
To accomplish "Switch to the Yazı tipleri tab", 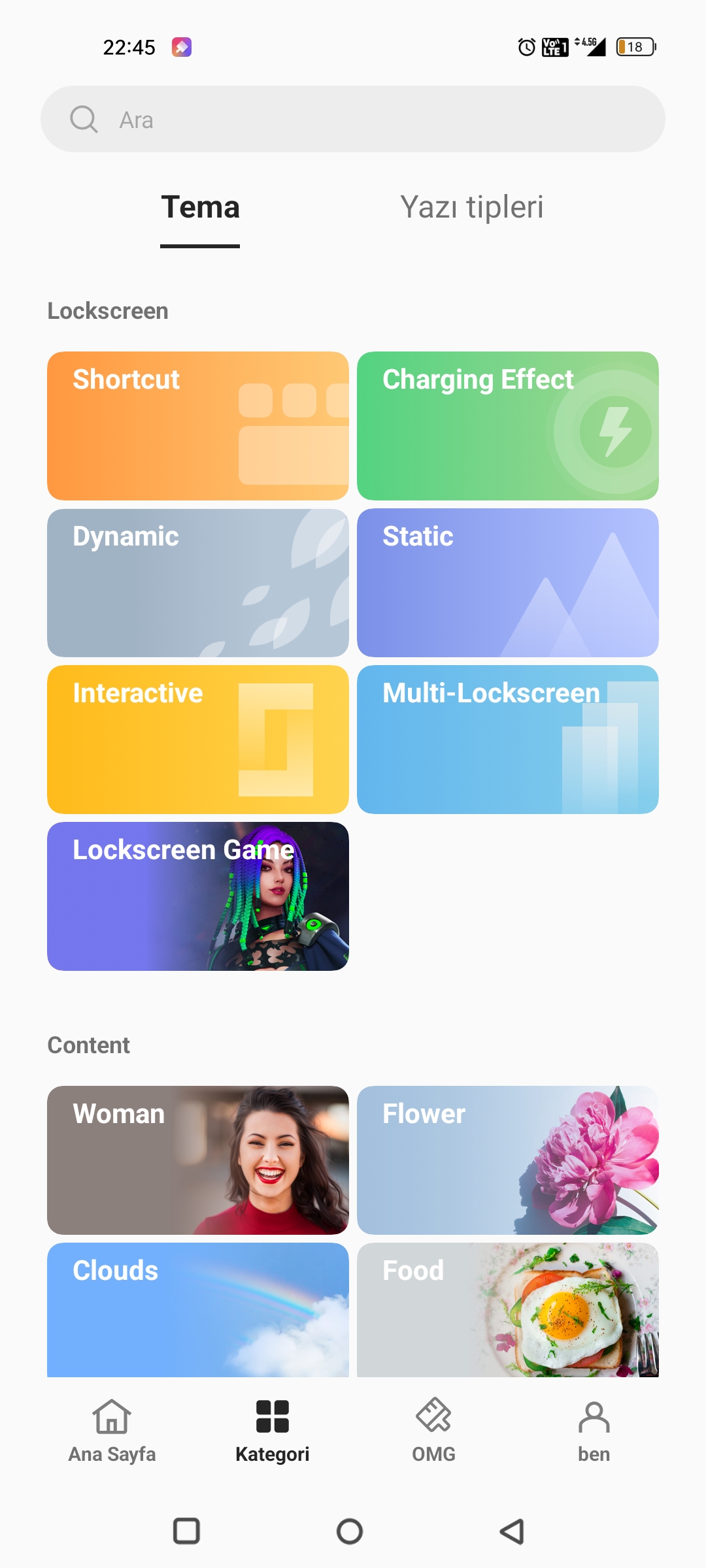I will coord(471,208).
